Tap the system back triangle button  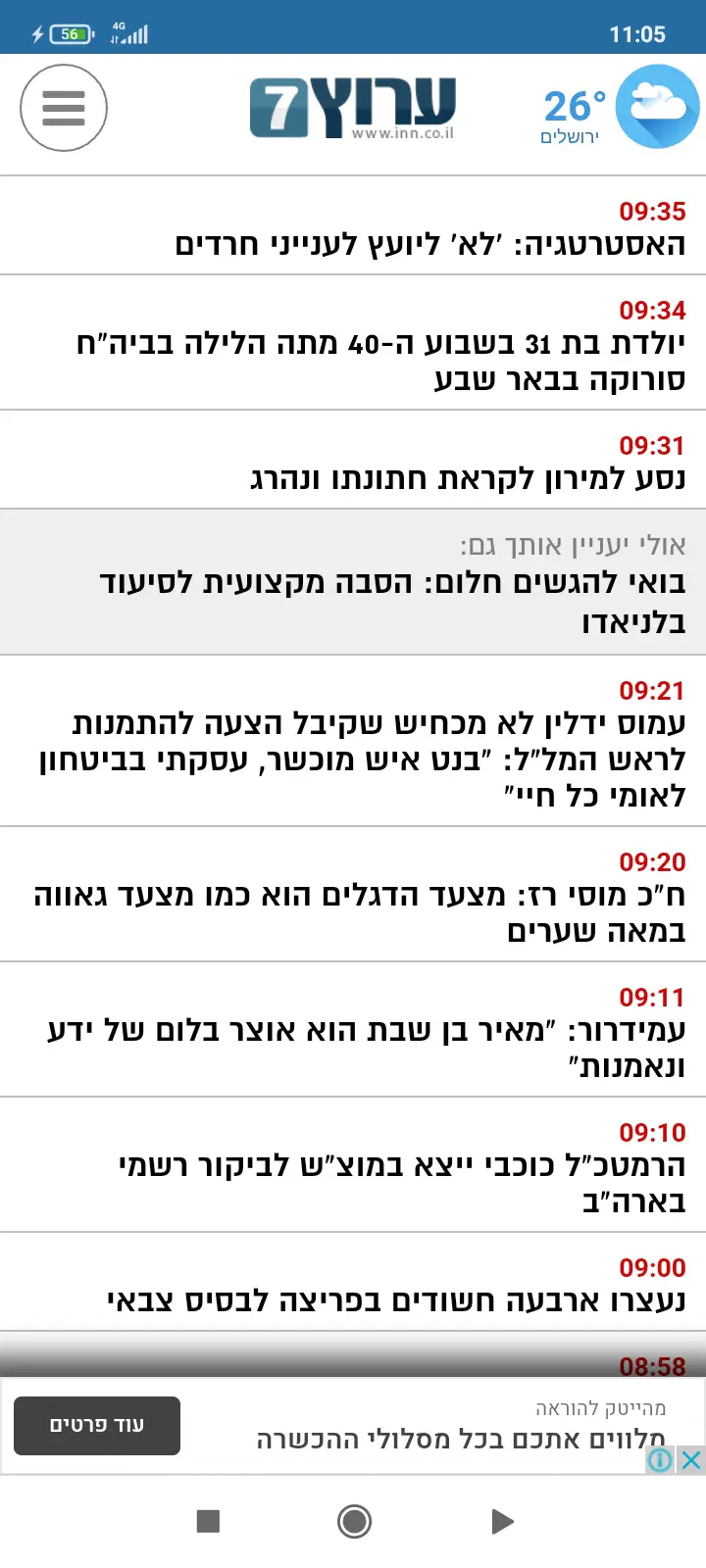pyautogui.click(x=502, y=1521)
